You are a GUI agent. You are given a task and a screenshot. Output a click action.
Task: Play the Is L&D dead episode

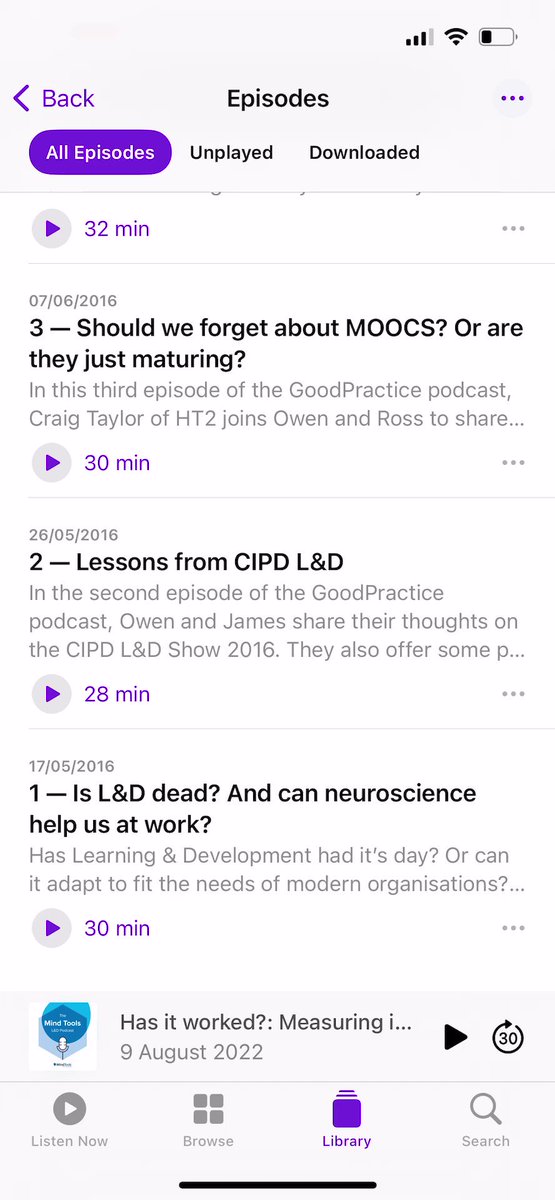pos(52,928)
